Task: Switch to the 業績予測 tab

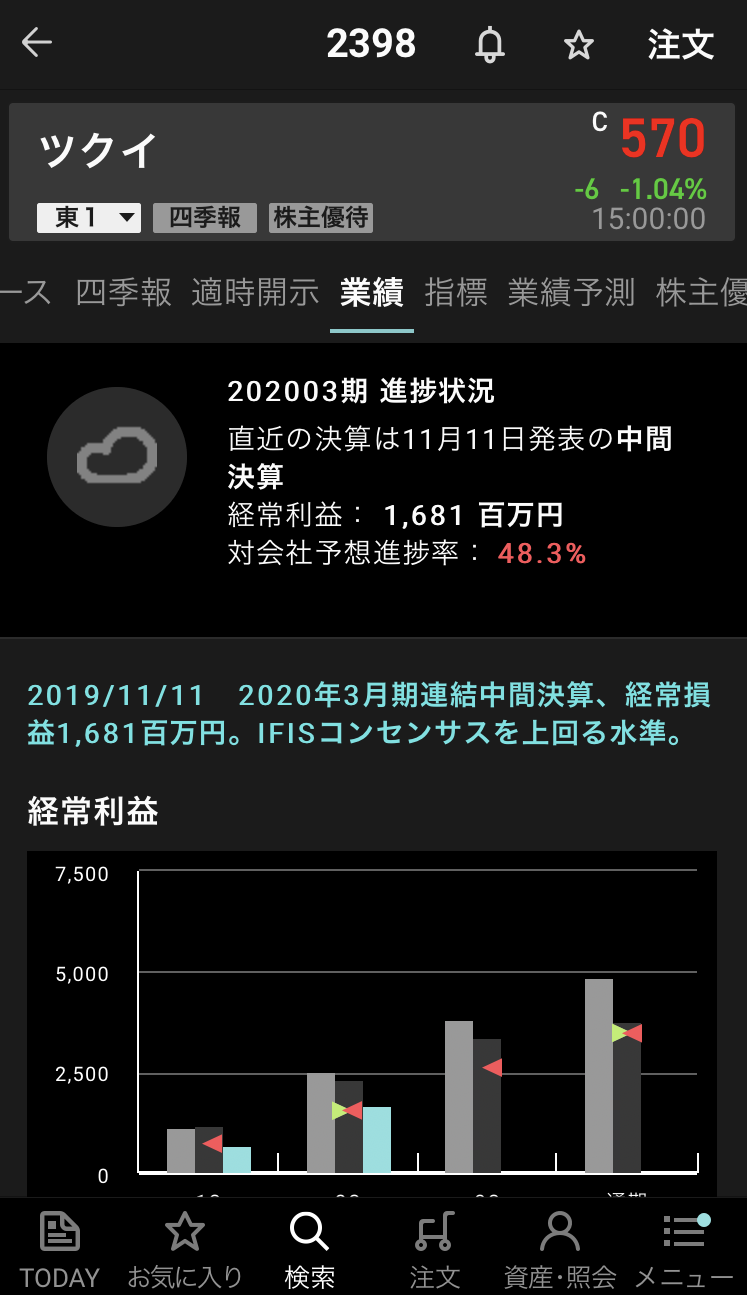Action: [571, 292]
